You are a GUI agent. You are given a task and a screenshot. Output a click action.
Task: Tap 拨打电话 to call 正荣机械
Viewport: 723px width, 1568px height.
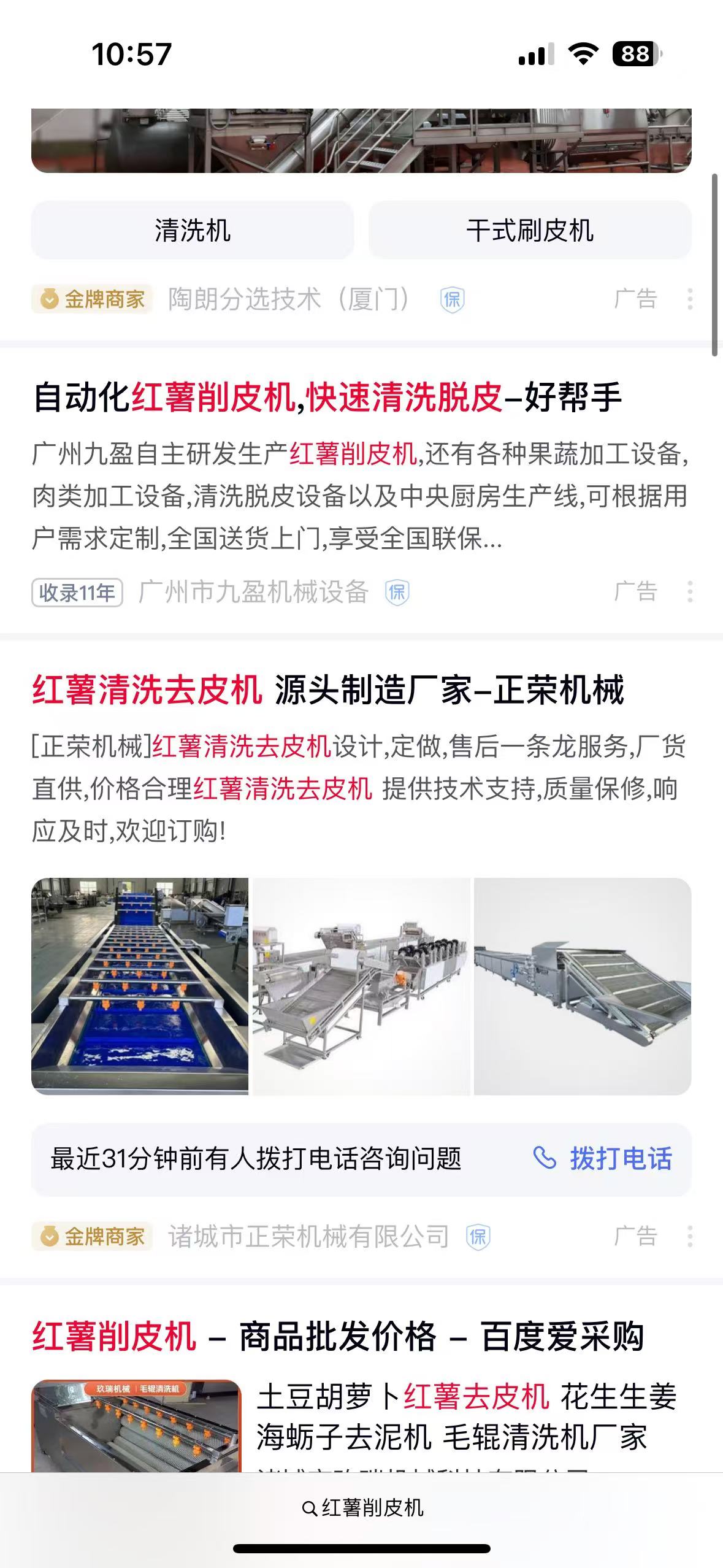603,1159
